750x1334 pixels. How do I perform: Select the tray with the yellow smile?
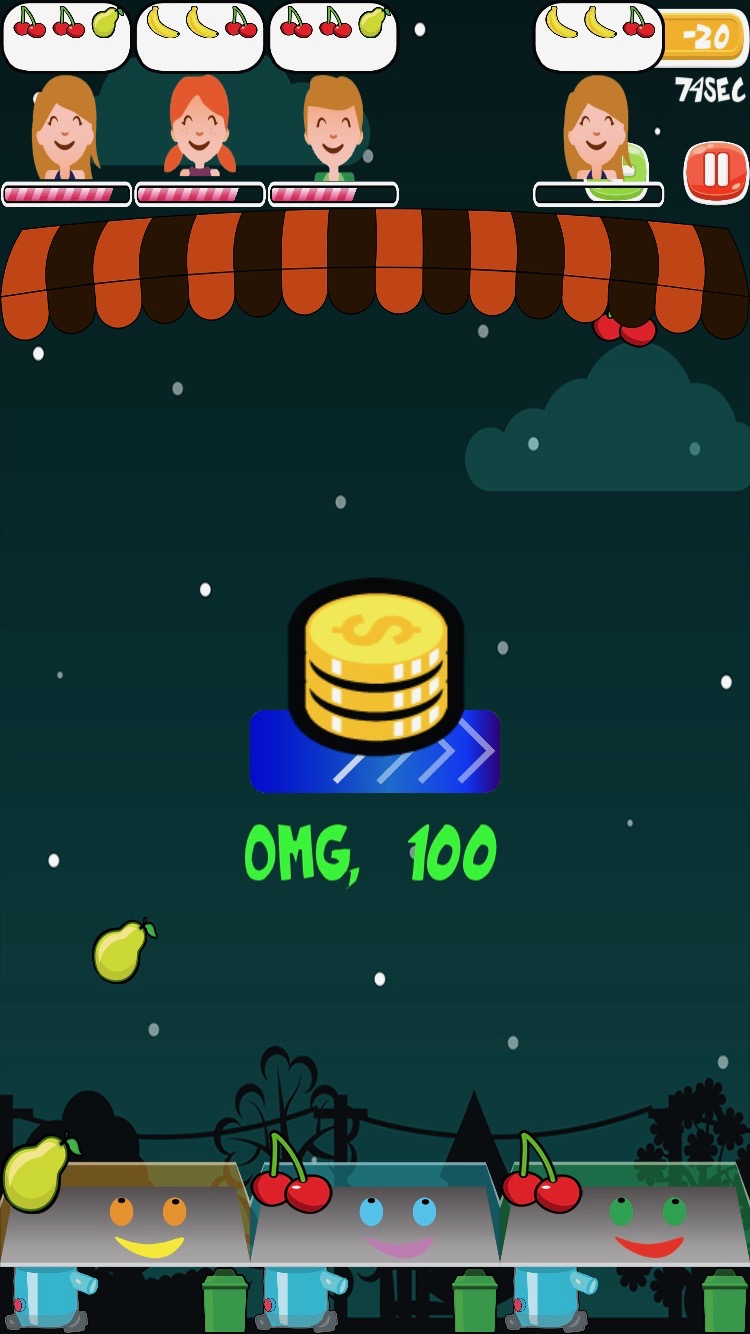click(x=125, y=1213)
